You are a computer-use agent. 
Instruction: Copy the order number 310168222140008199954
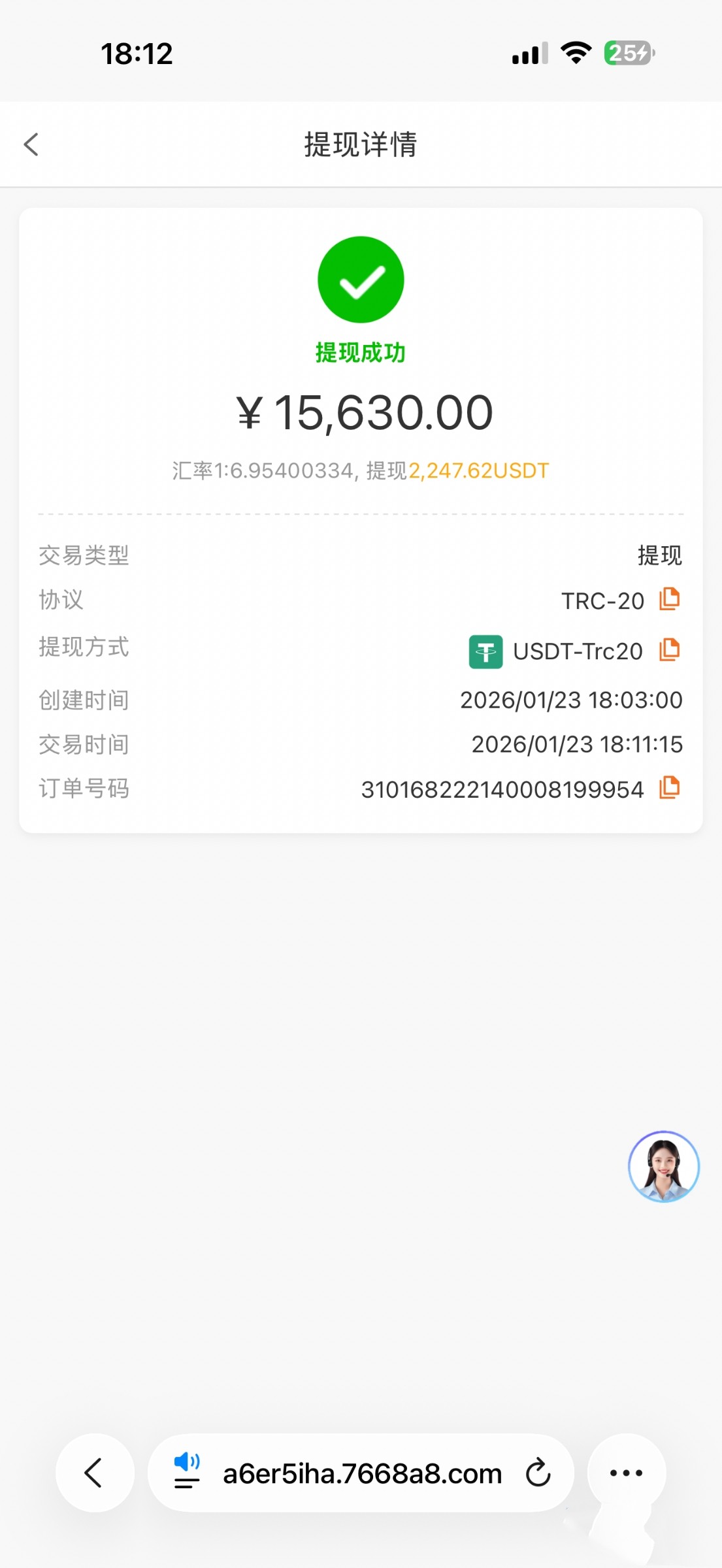[669, 788]
